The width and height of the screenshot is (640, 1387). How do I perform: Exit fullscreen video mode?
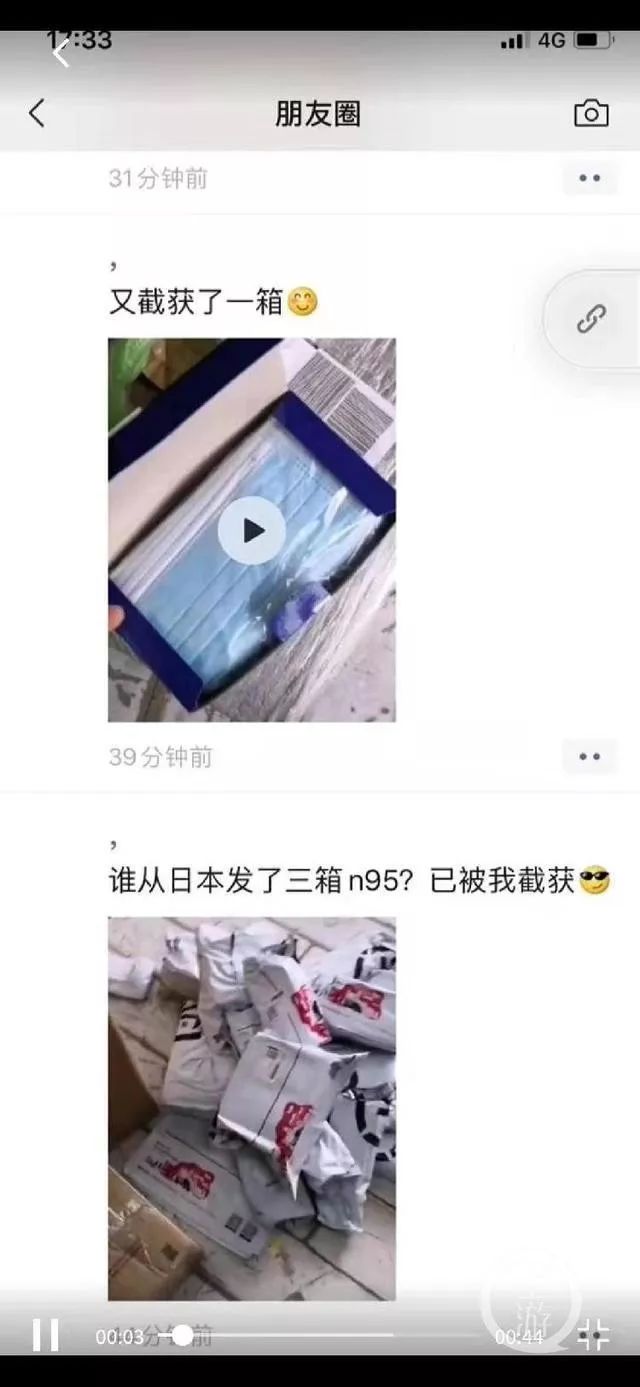click(593, 1335)
